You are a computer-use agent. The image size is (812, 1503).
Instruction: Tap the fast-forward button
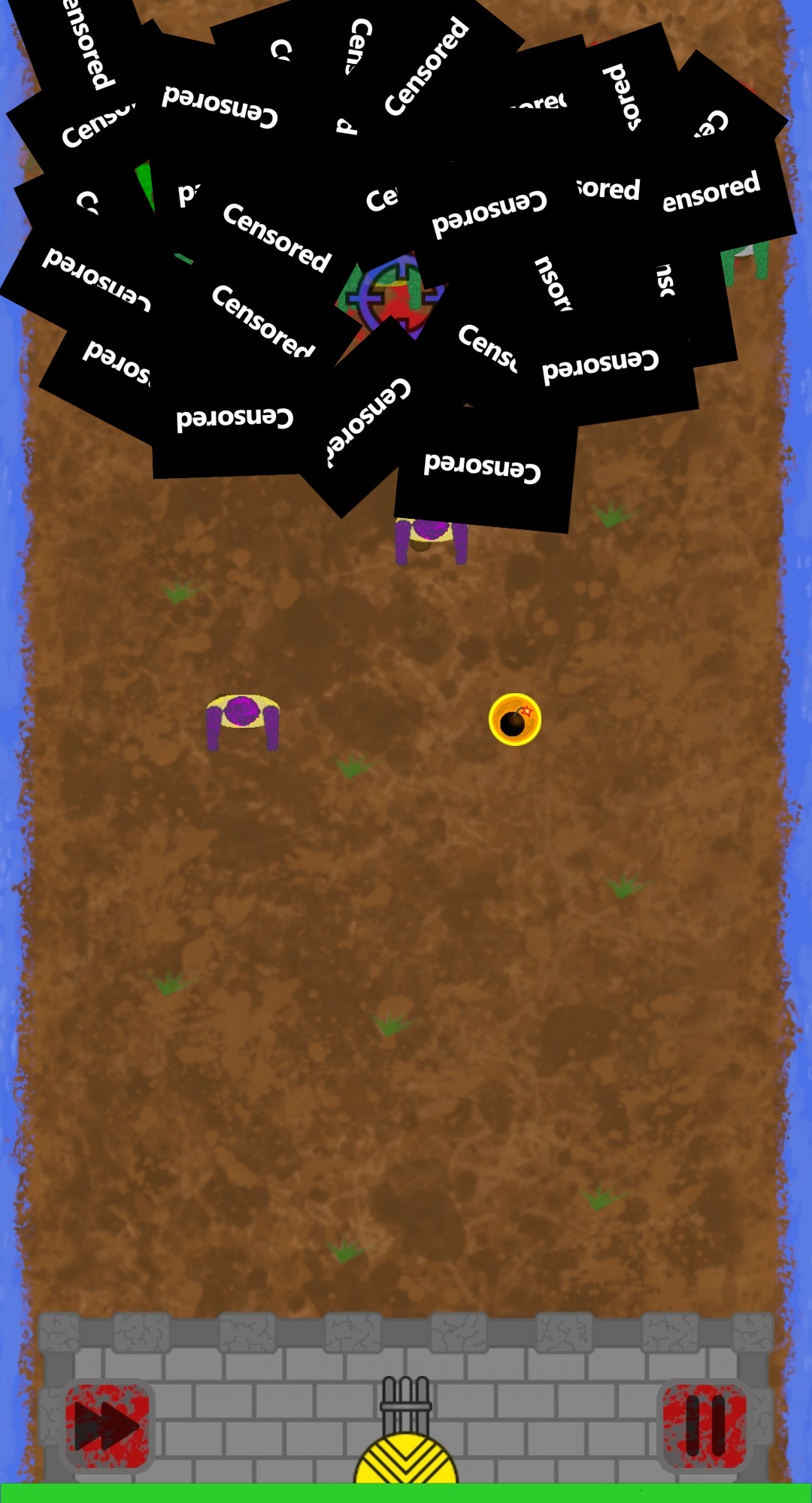coord(106,1426)
